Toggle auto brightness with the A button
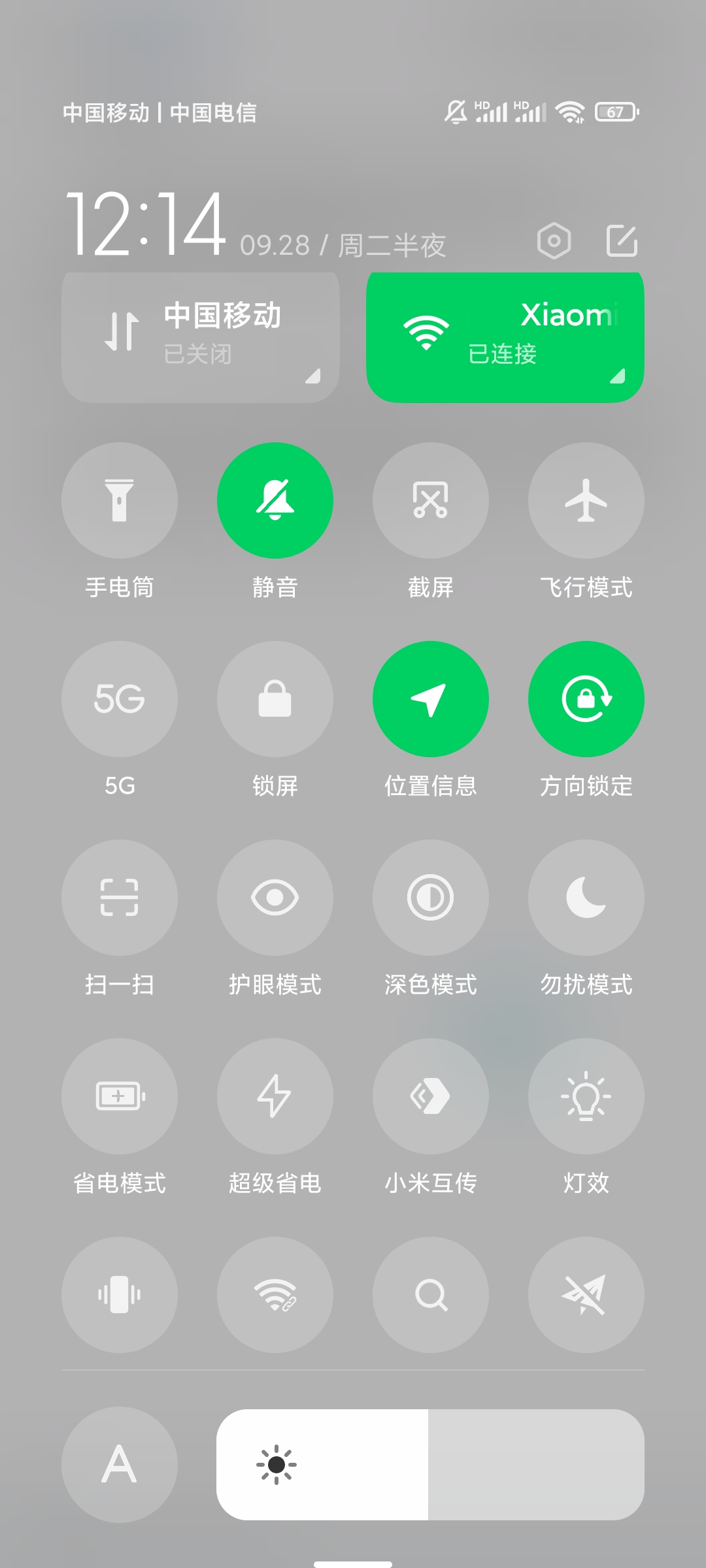 (120, 1465)
